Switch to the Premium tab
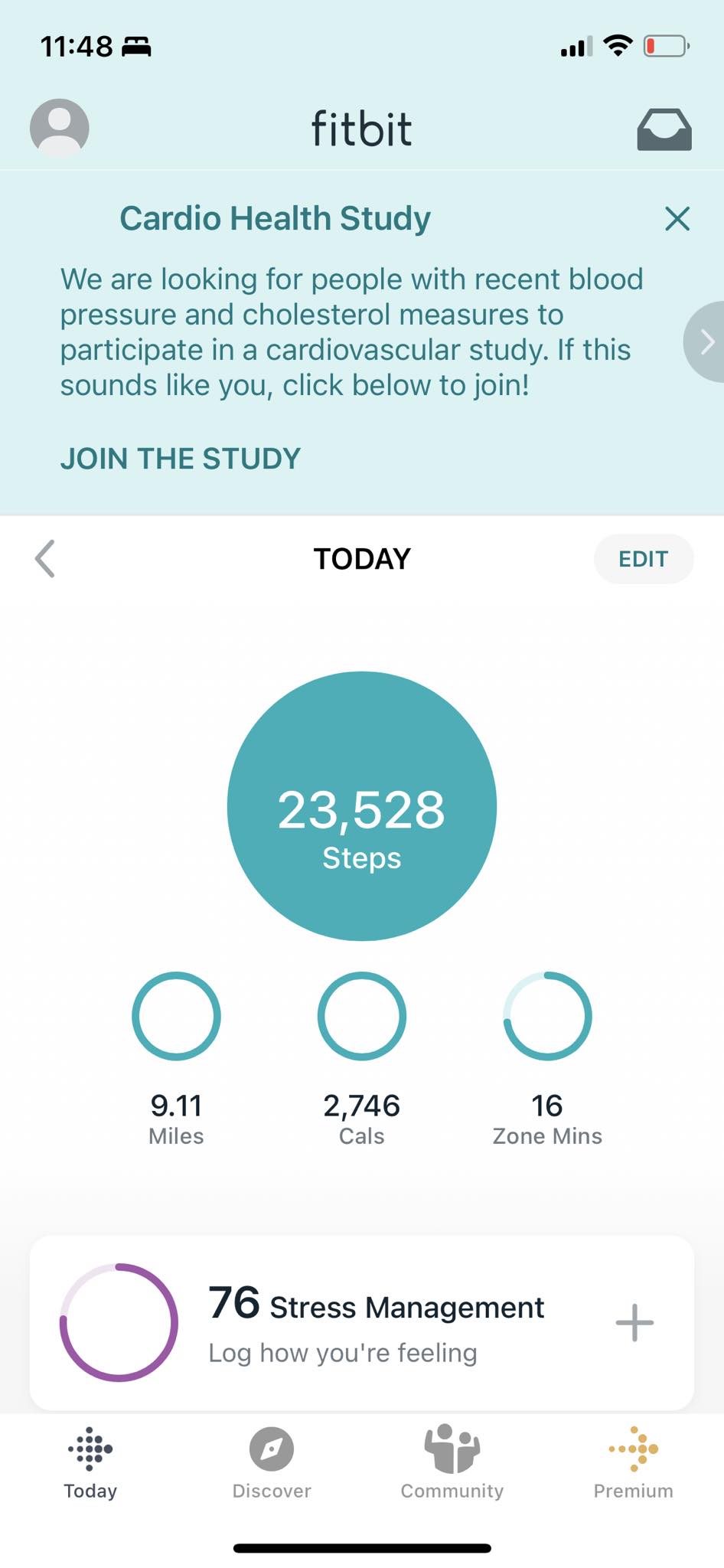This screenshot has height=1568, width=724. [633, 1464]
